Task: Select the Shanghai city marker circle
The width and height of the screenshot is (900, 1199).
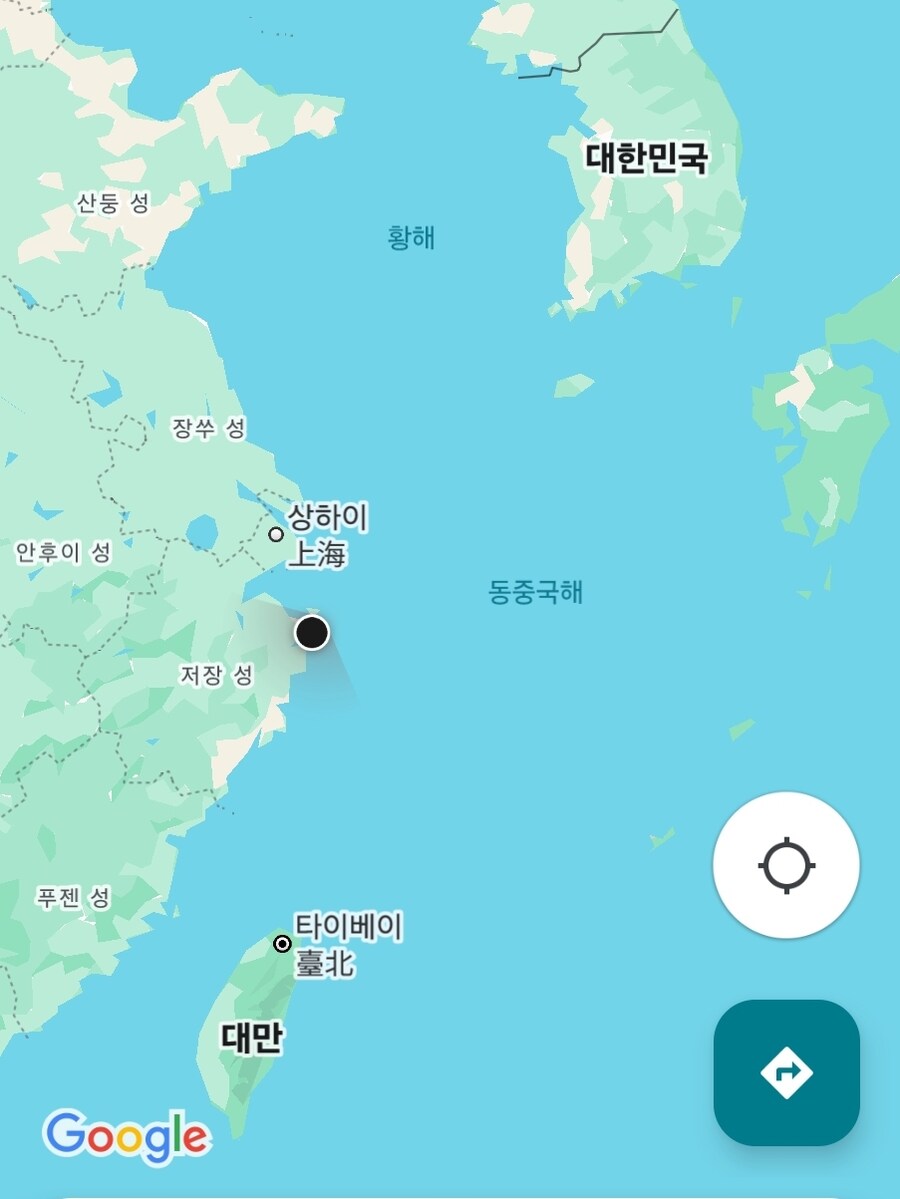Action: point(274,536)
